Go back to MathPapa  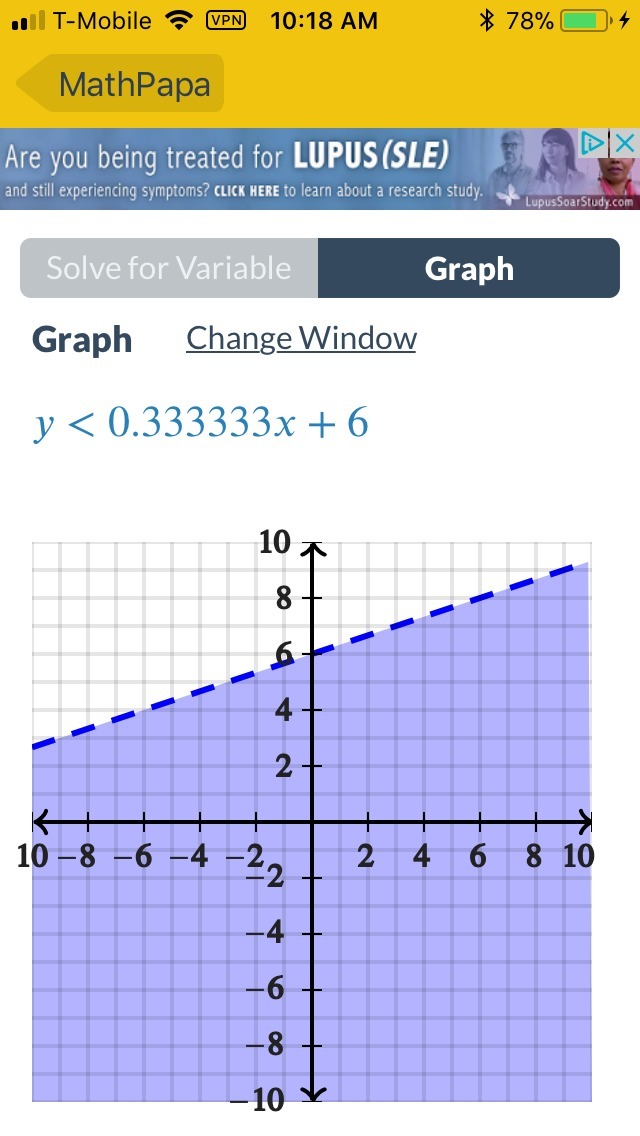(120, 84)
